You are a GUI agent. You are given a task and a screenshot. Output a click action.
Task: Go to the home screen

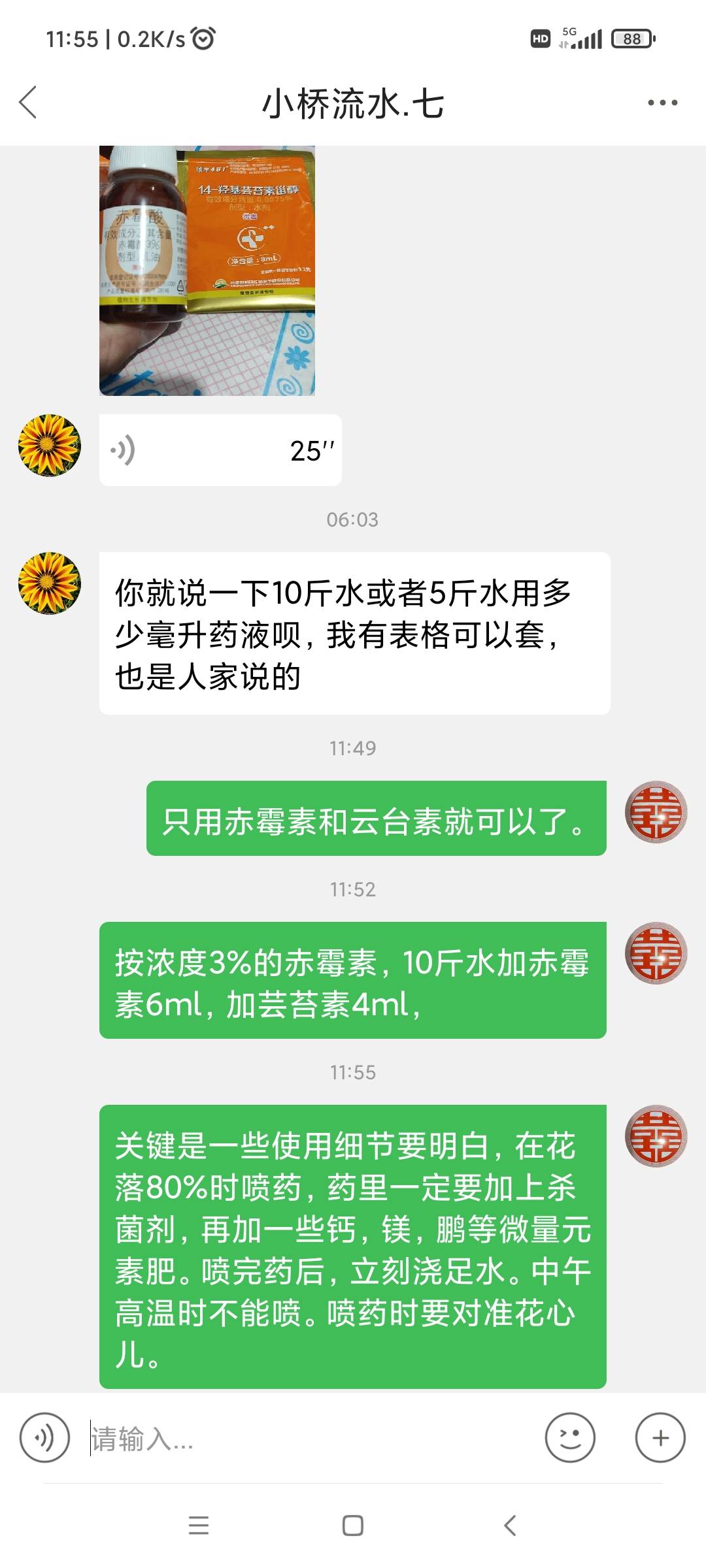point(353,1526)
